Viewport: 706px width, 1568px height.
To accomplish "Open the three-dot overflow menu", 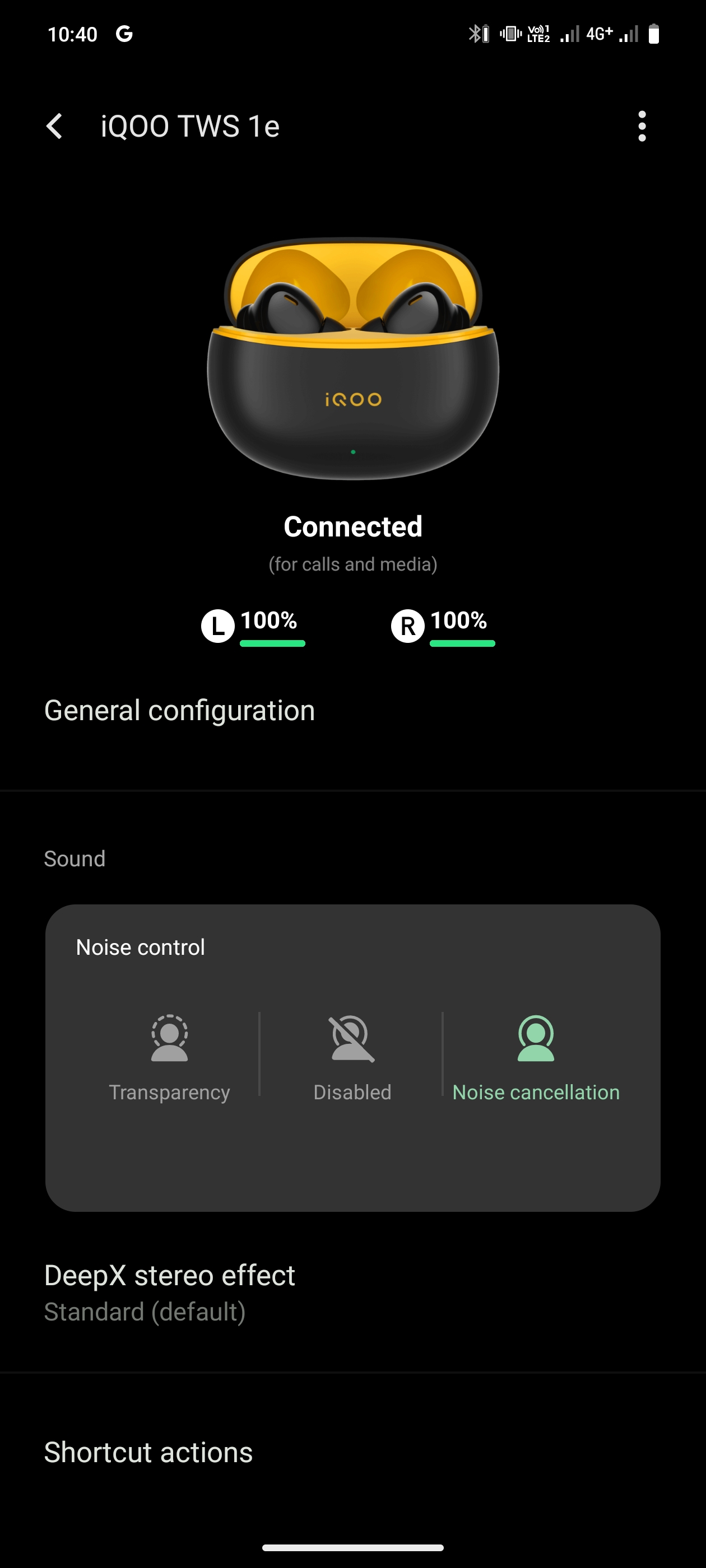I will (x=642, y=127).
